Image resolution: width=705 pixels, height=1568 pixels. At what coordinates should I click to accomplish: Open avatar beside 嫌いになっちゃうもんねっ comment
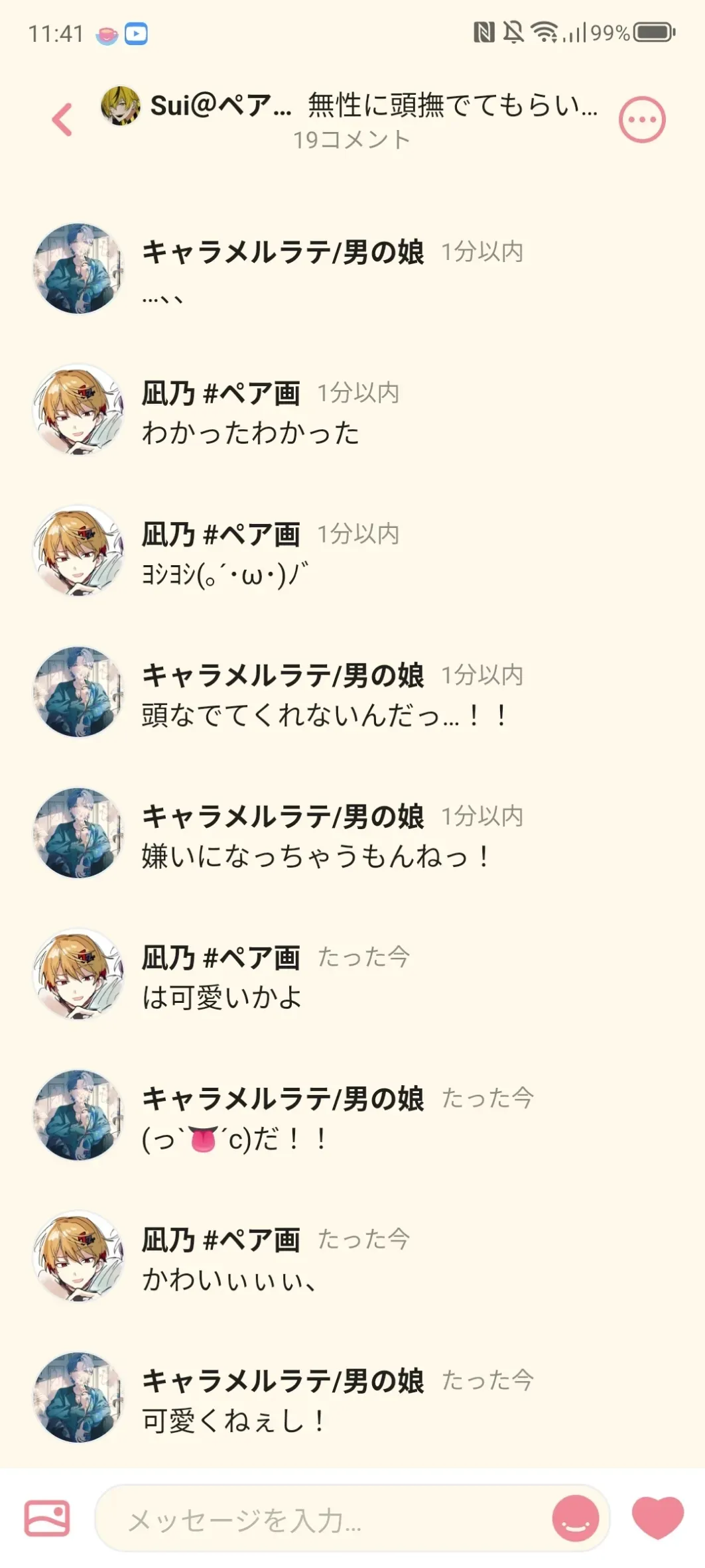click(78, 834)
